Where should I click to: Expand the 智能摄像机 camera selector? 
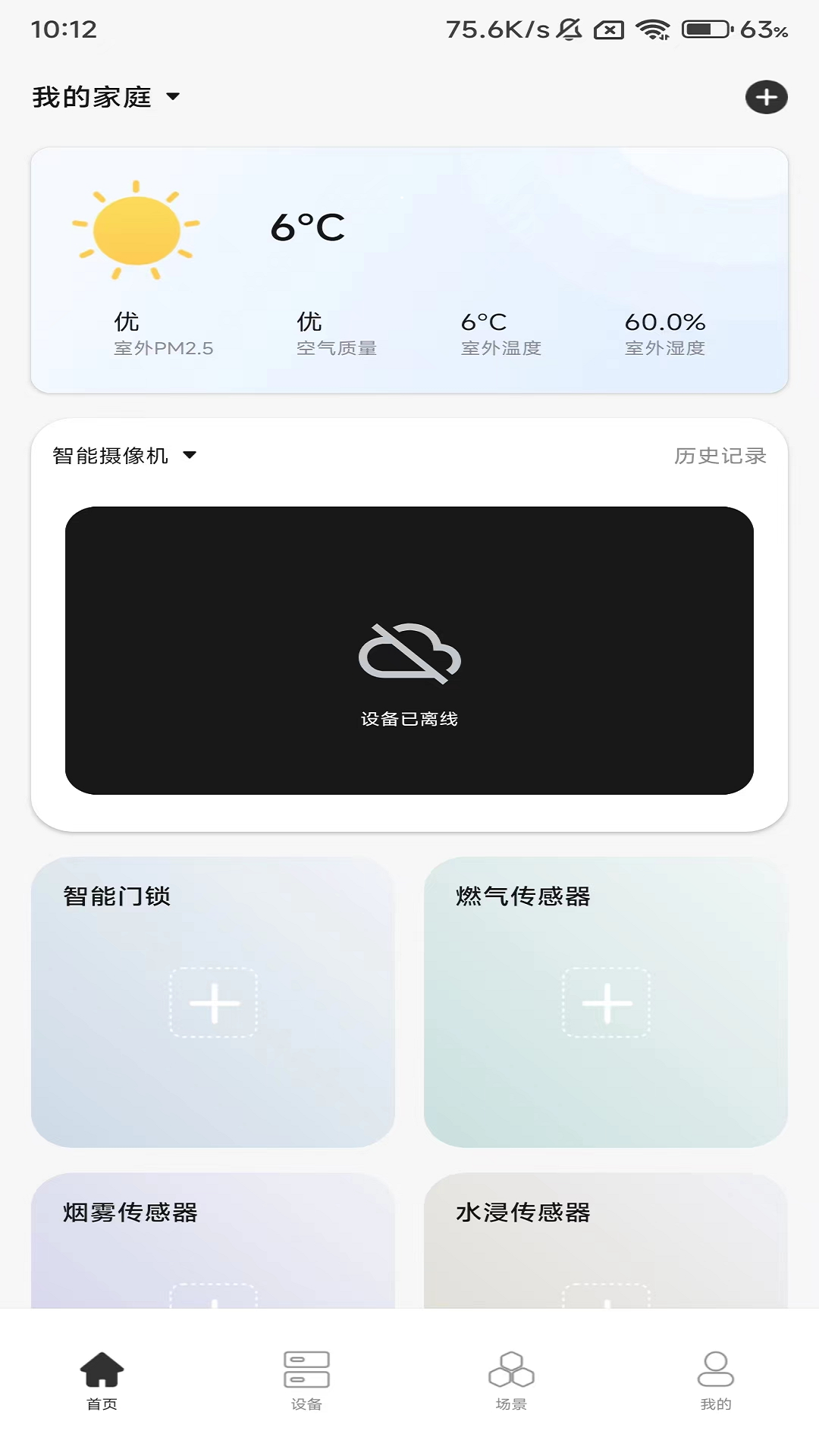click(125, 456)
